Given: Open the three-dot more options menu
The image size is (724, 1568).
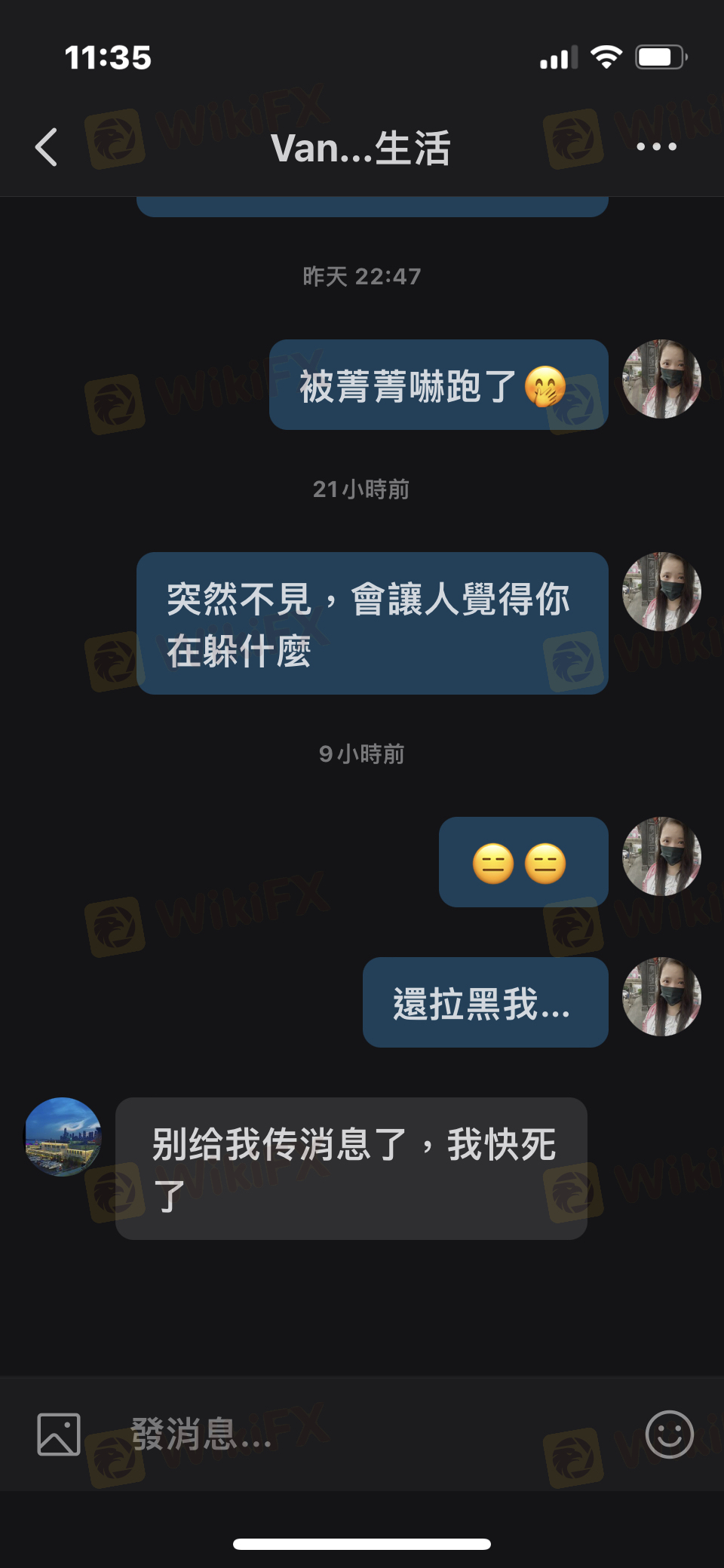Looking at the screenshot, I should 656,147.
